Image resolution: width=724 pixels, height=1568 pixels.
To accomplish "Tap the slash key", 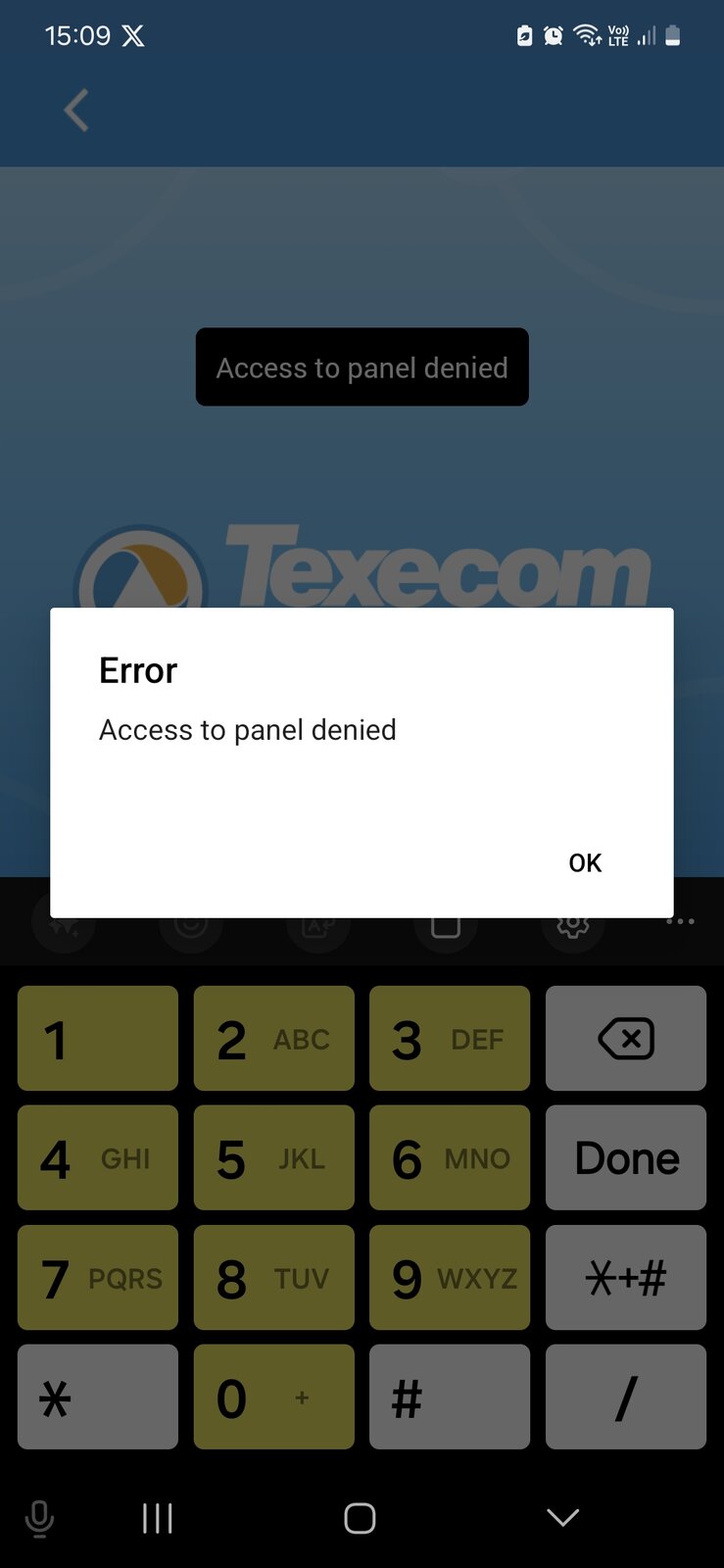I will pos(625,1397).
